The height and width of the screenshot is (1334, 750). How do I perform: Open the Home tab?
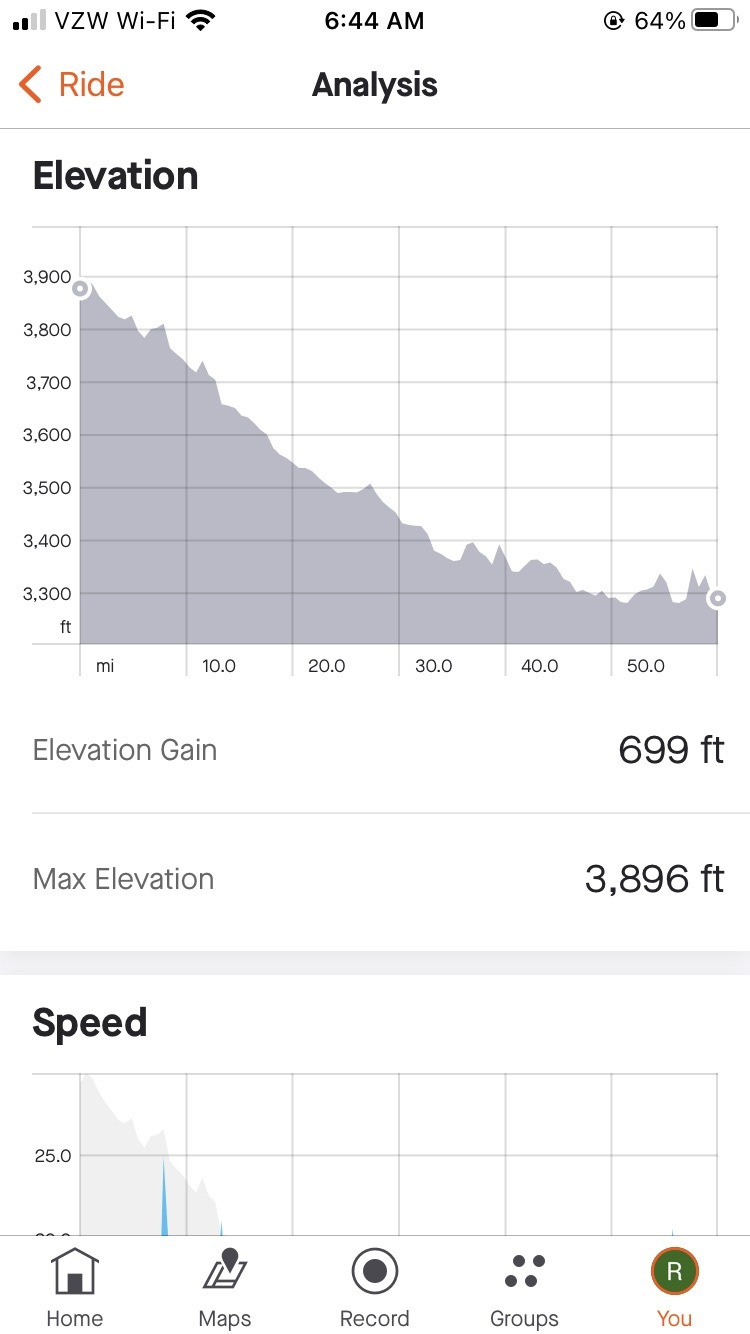[75, 1286]
